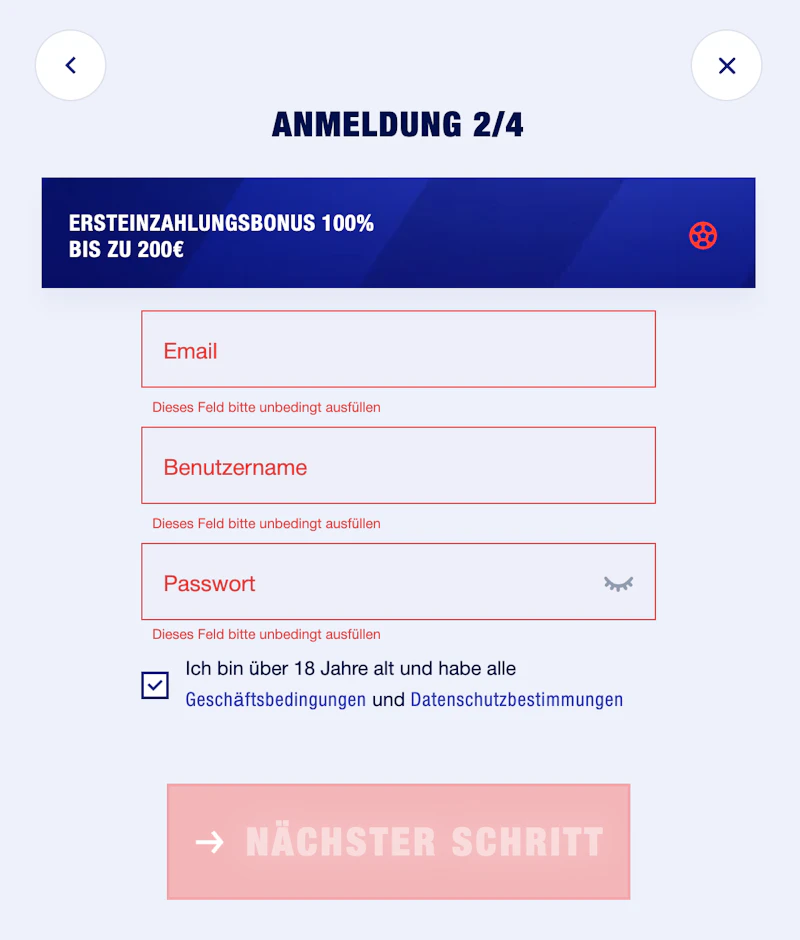The width and height of the screenshot is (800, 940).
Task: Go back to the previous registration step
Action: click(71, 66)
